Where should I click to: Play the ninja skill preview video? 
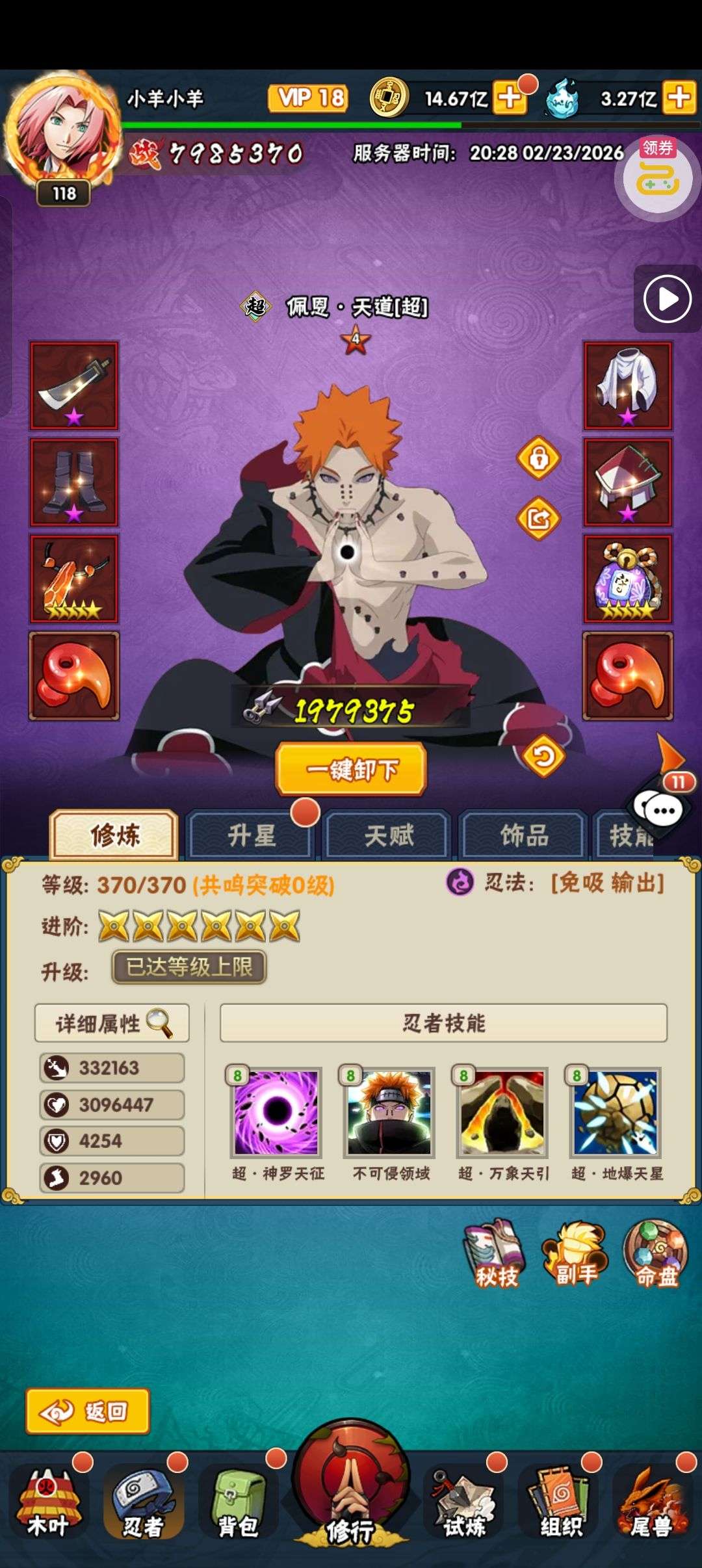667,300
